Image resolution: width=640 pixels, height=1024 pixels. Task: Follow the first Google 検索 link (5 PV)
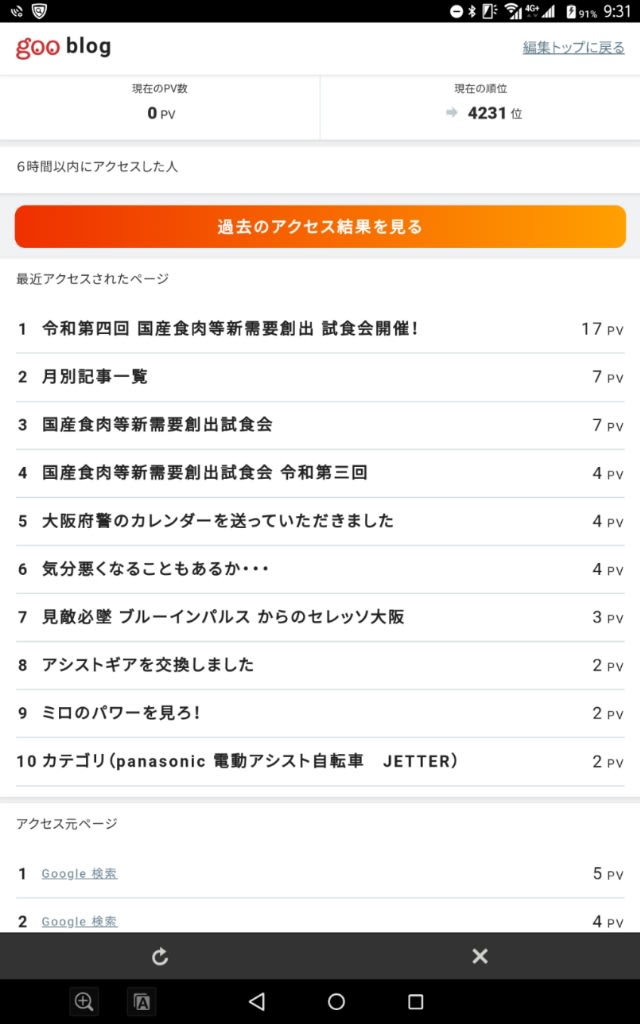(80, 874)
